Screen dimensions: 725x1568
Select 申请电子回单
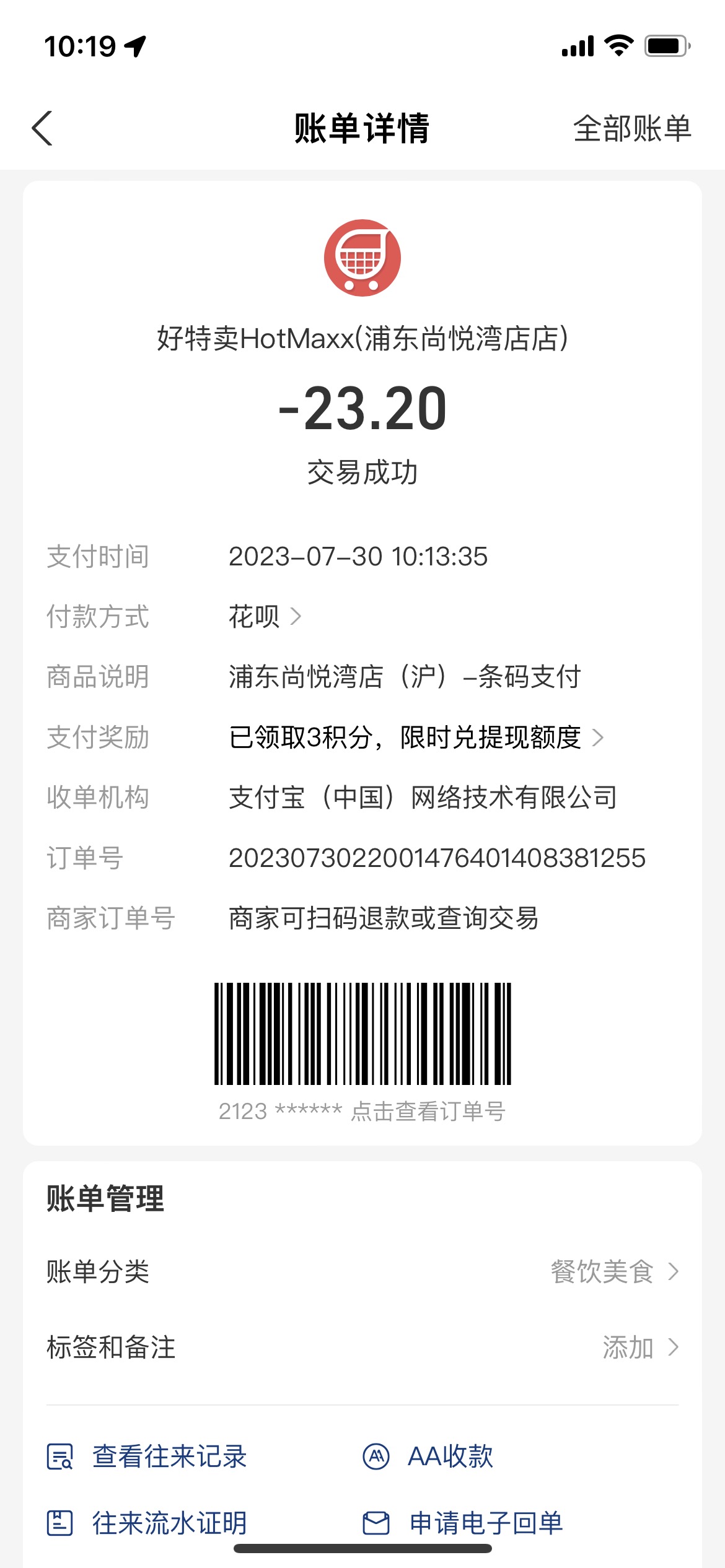[x=462, y=1523]
